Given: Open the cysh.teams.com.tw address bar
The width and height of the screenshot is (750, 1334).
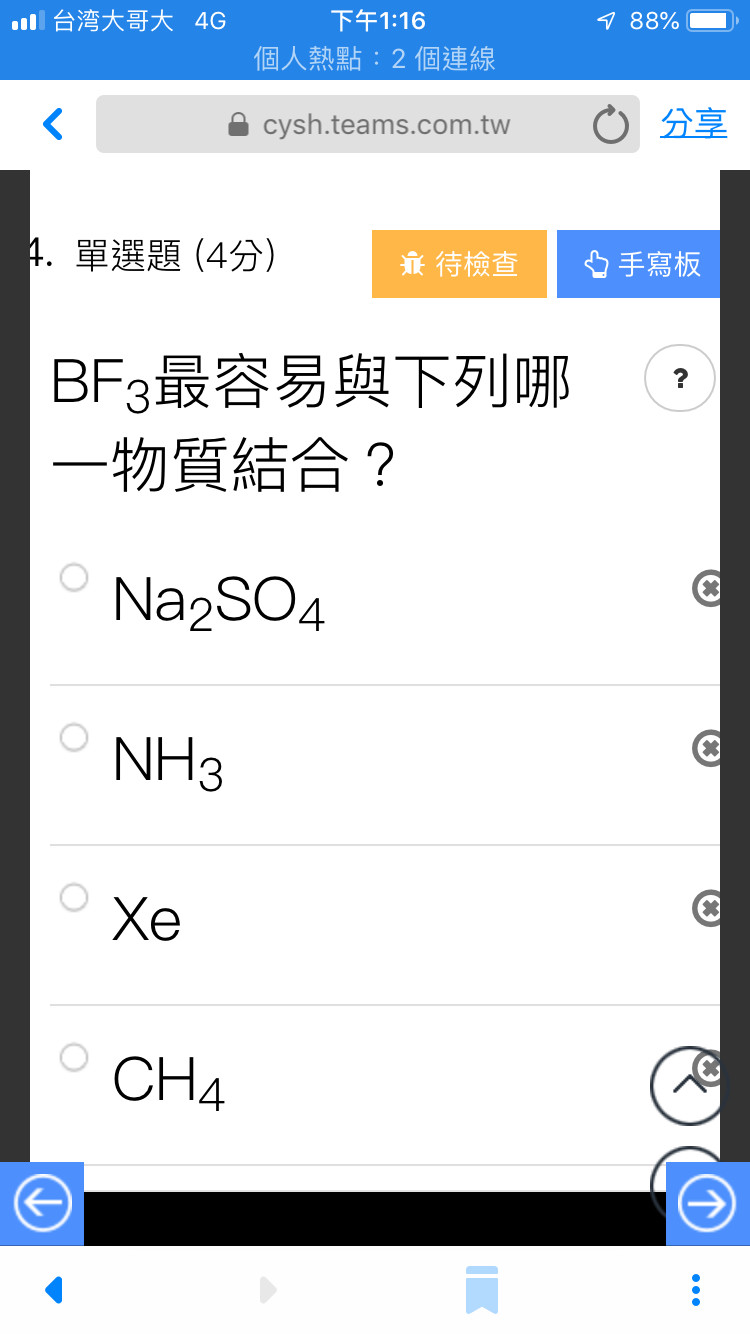Looking at the screenshot, I should [368, 125].
